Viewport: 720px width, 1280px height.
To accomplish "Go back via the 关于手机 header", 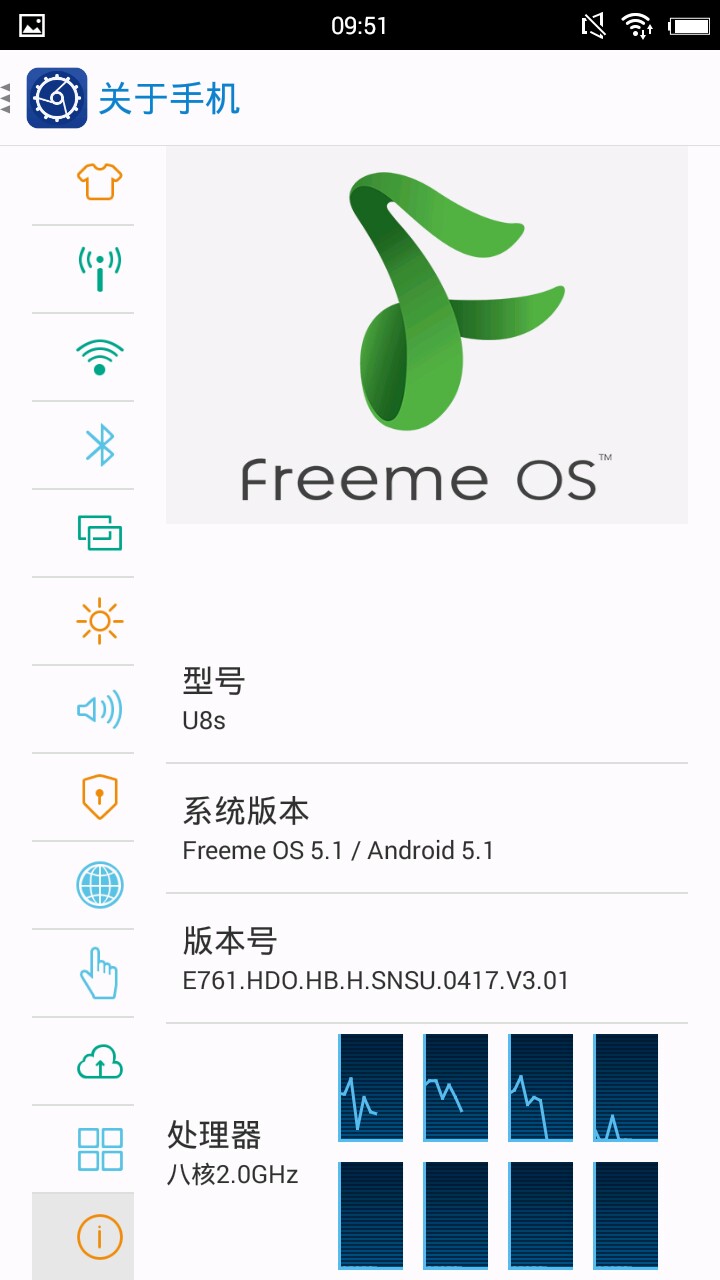I will pos(130,99).
